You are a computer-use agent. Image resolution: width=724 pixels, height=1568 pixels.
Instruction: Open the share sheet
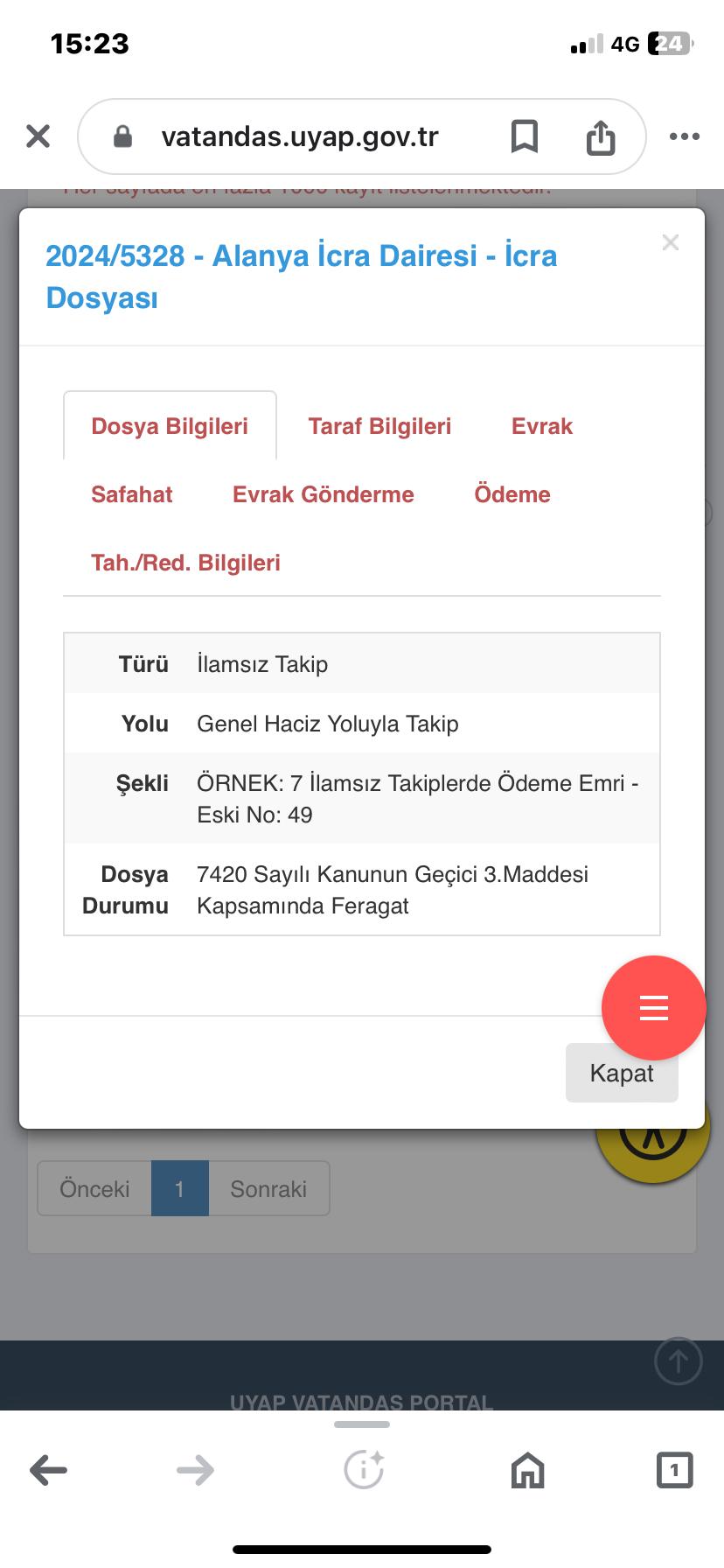pyautogui.click(x=600, y=136)
